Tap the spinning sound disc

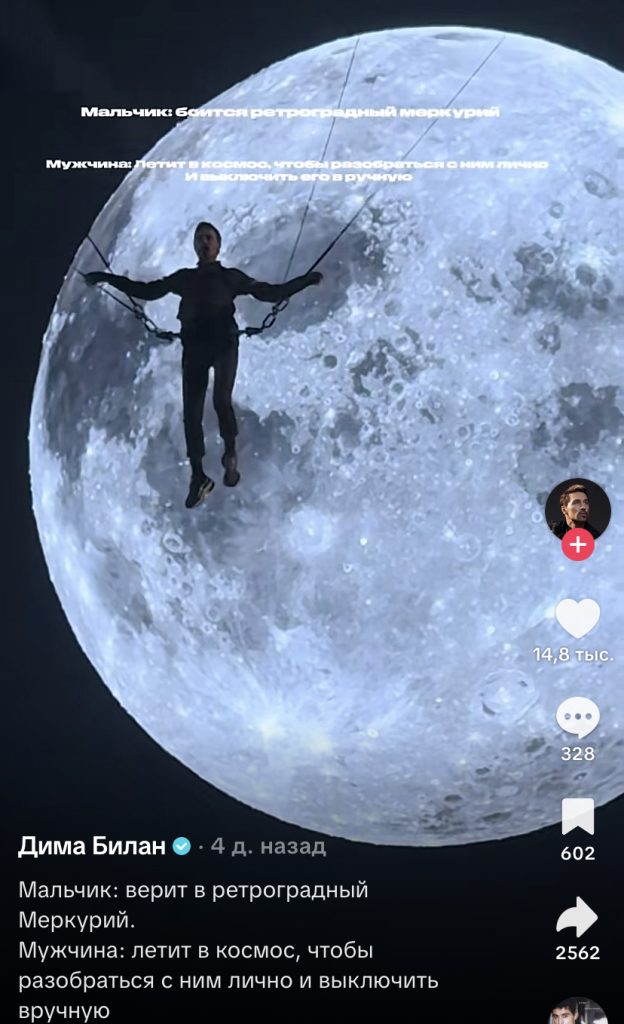[578, 1010]
